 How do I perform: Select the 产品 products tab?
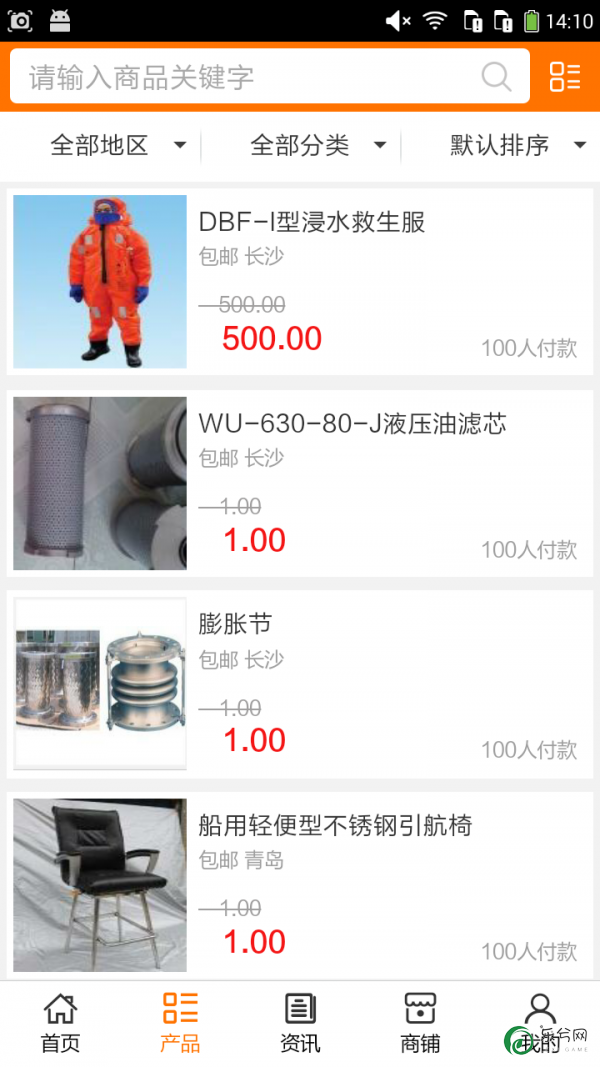click(180, 1023)
